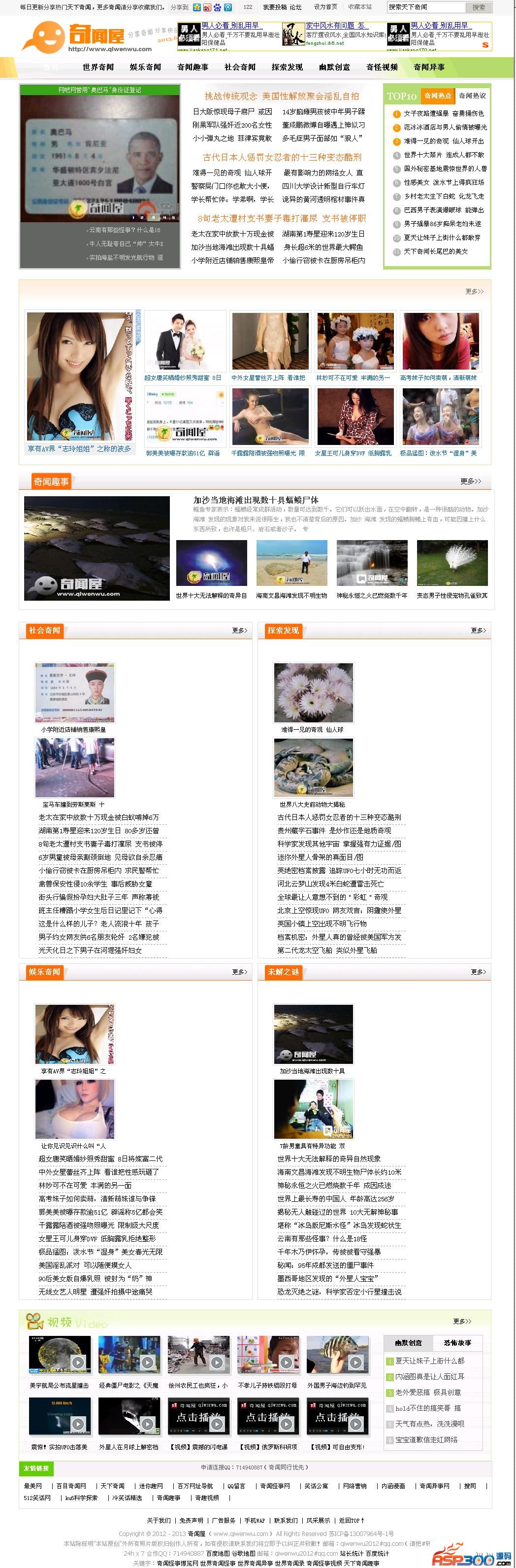
Task: Open the 奇怪视频 navigation item
Action: 382,67
